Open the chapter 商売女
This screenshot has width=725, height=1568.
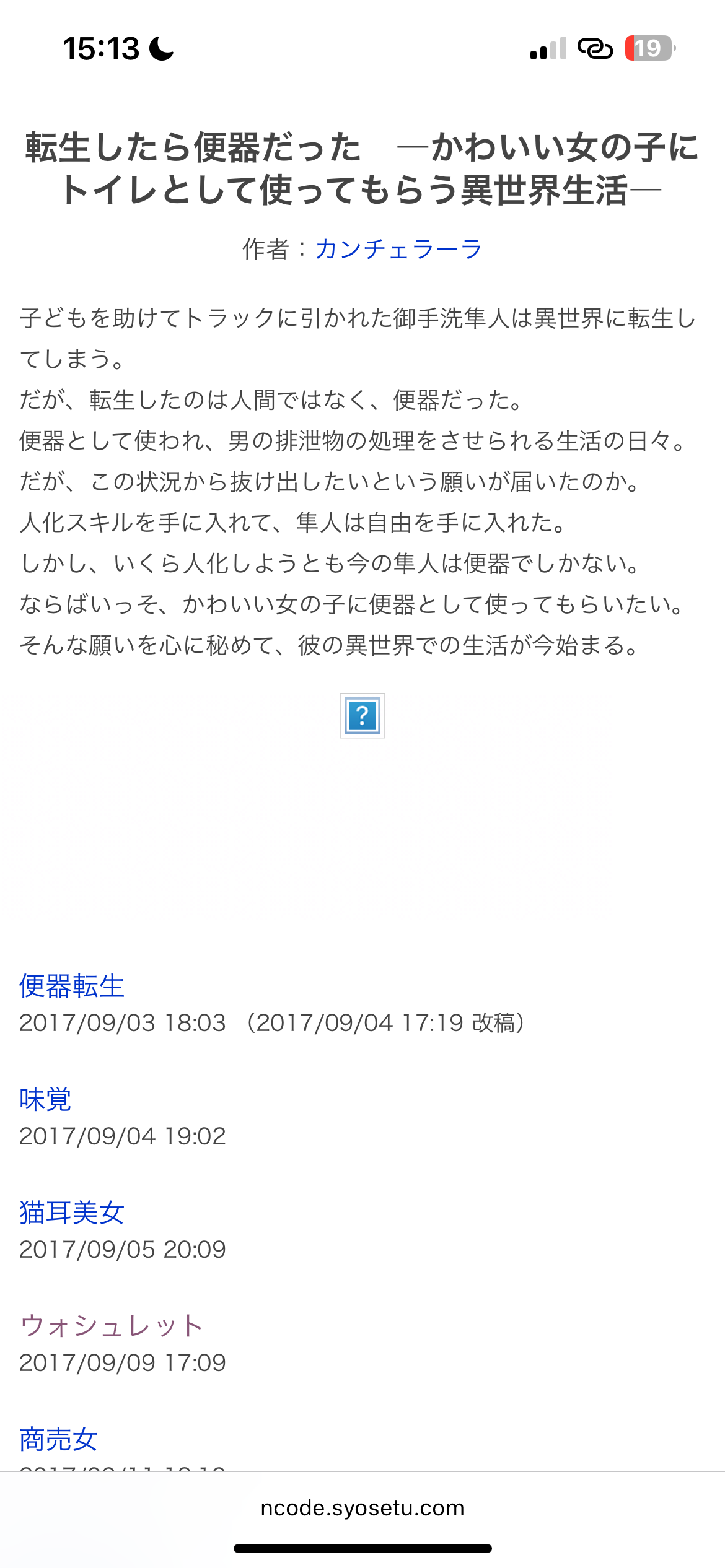59,1439
